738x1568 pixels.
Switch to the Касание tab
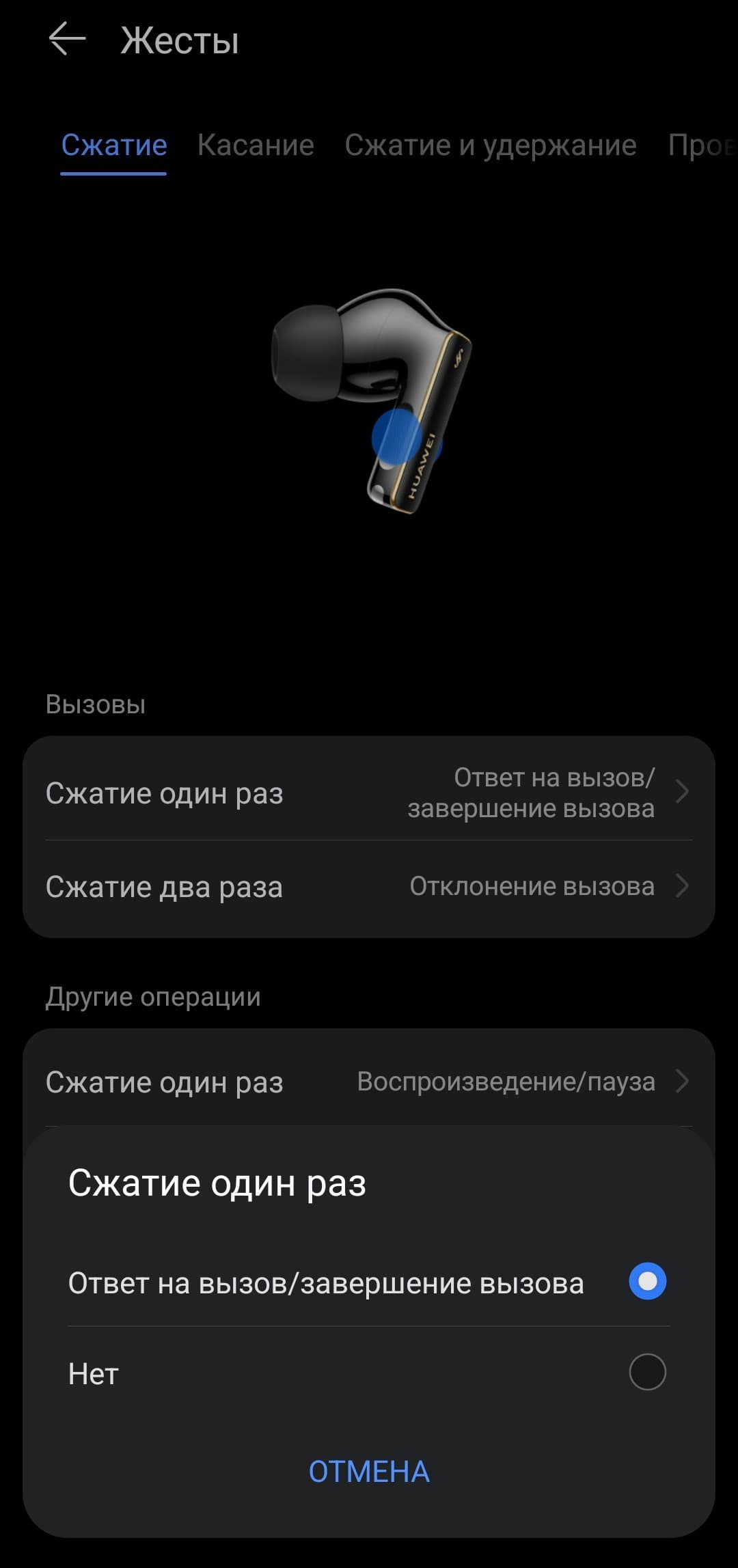256,146
